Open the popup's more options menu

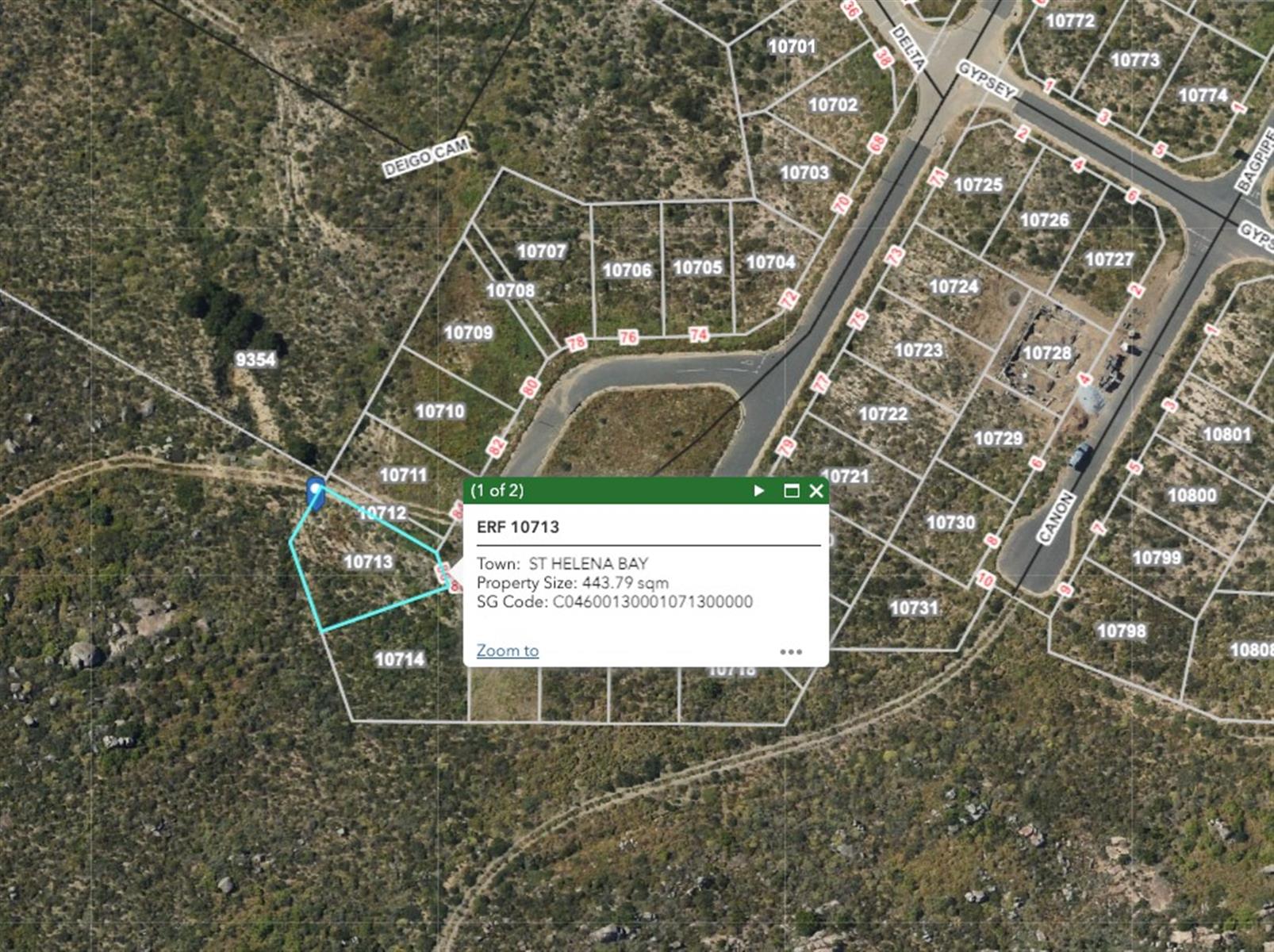click(791, 652)
